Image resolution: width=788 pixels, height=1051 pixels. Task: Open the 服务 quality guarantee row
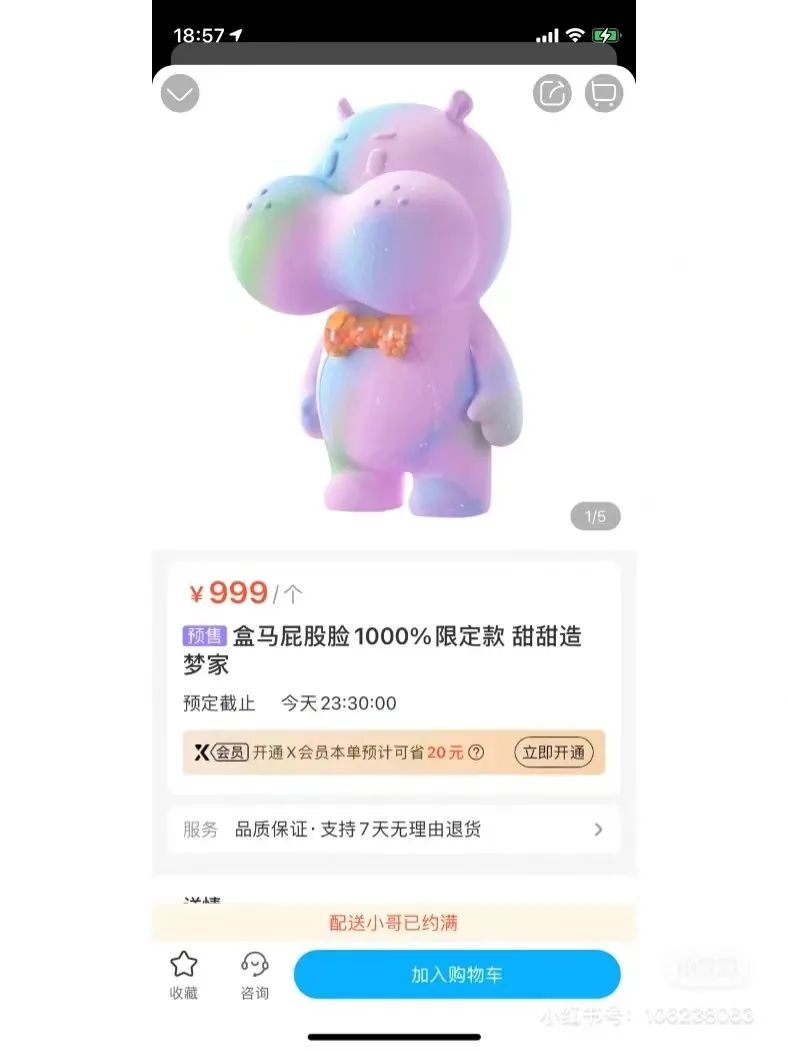(393, 829)
